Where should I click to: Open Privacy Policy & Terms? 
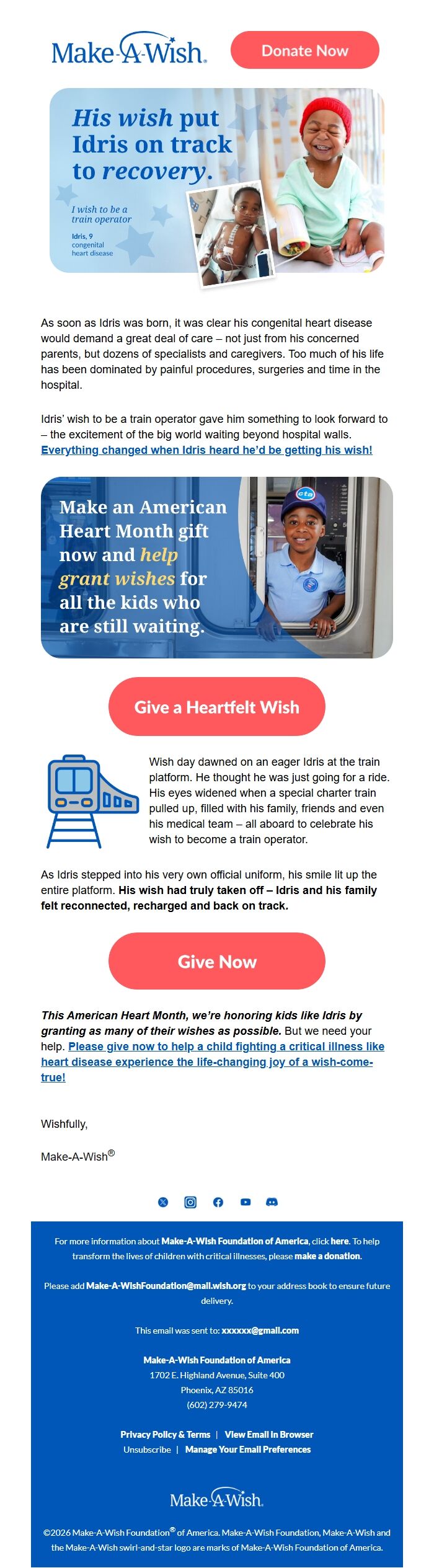click(x=165, y=1435)
